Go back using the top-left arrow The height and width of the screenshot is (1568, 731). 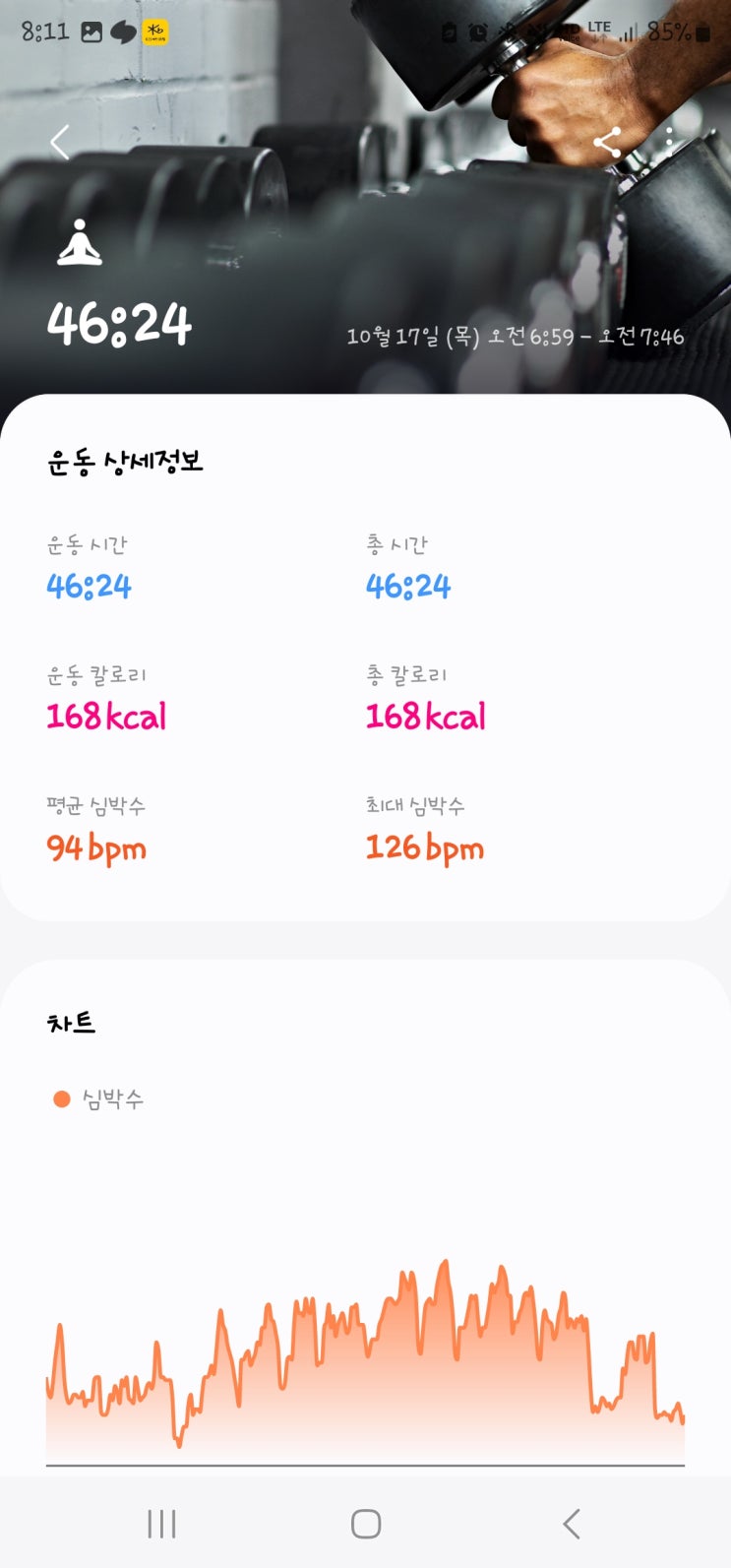tap(60, 143)
